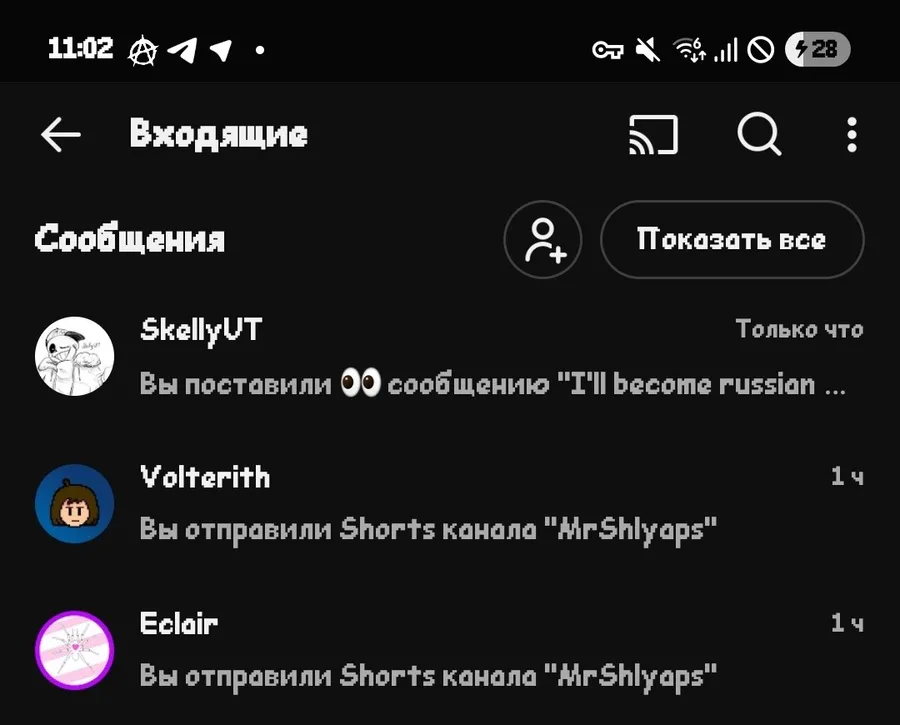Viewport: 900px width, 725px height.
Task: Open the conversation with Volterith
Action: [x=450, y=503]
